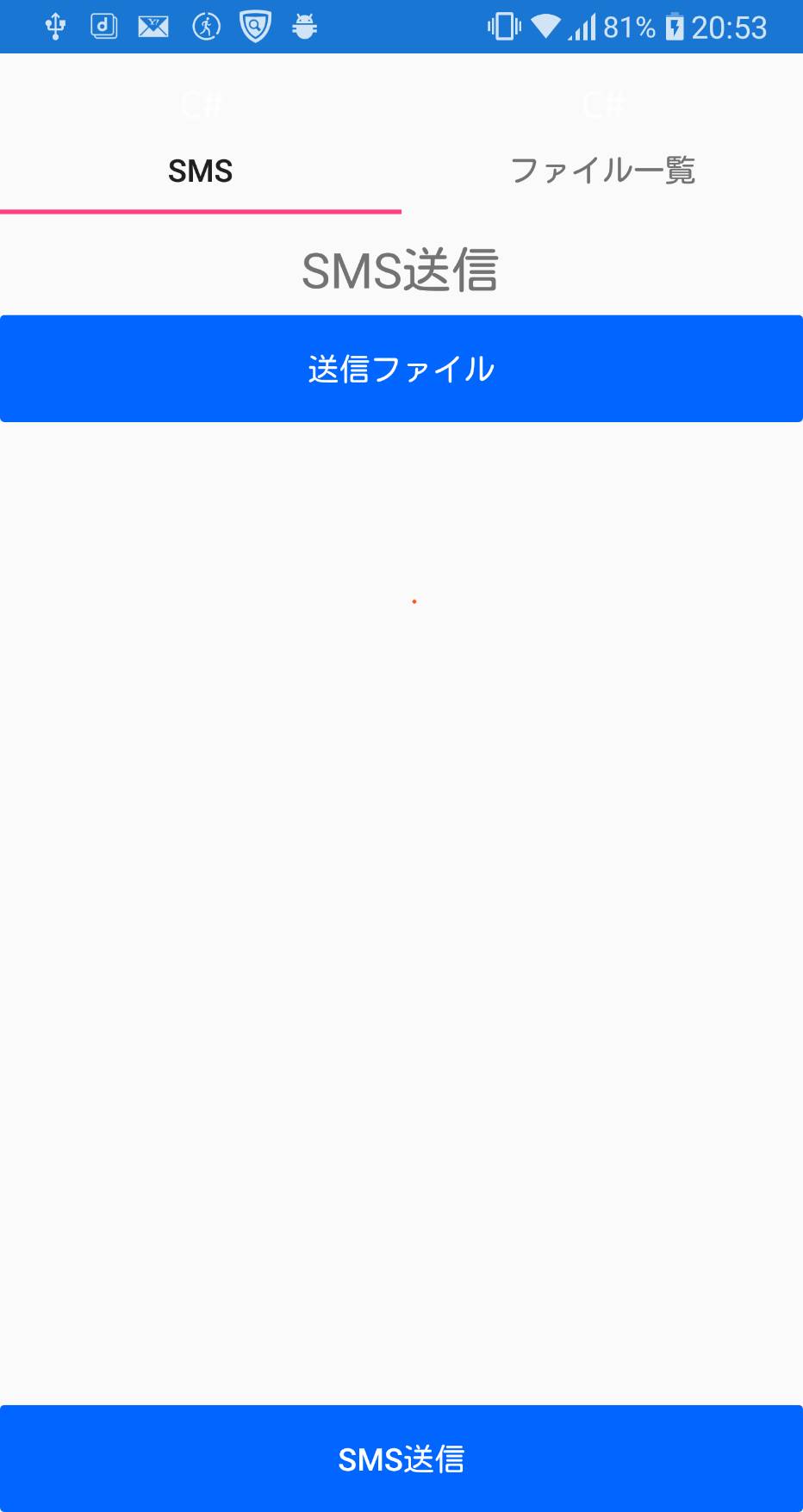
Task: Switch to the SMS tab
Action: 200,134
